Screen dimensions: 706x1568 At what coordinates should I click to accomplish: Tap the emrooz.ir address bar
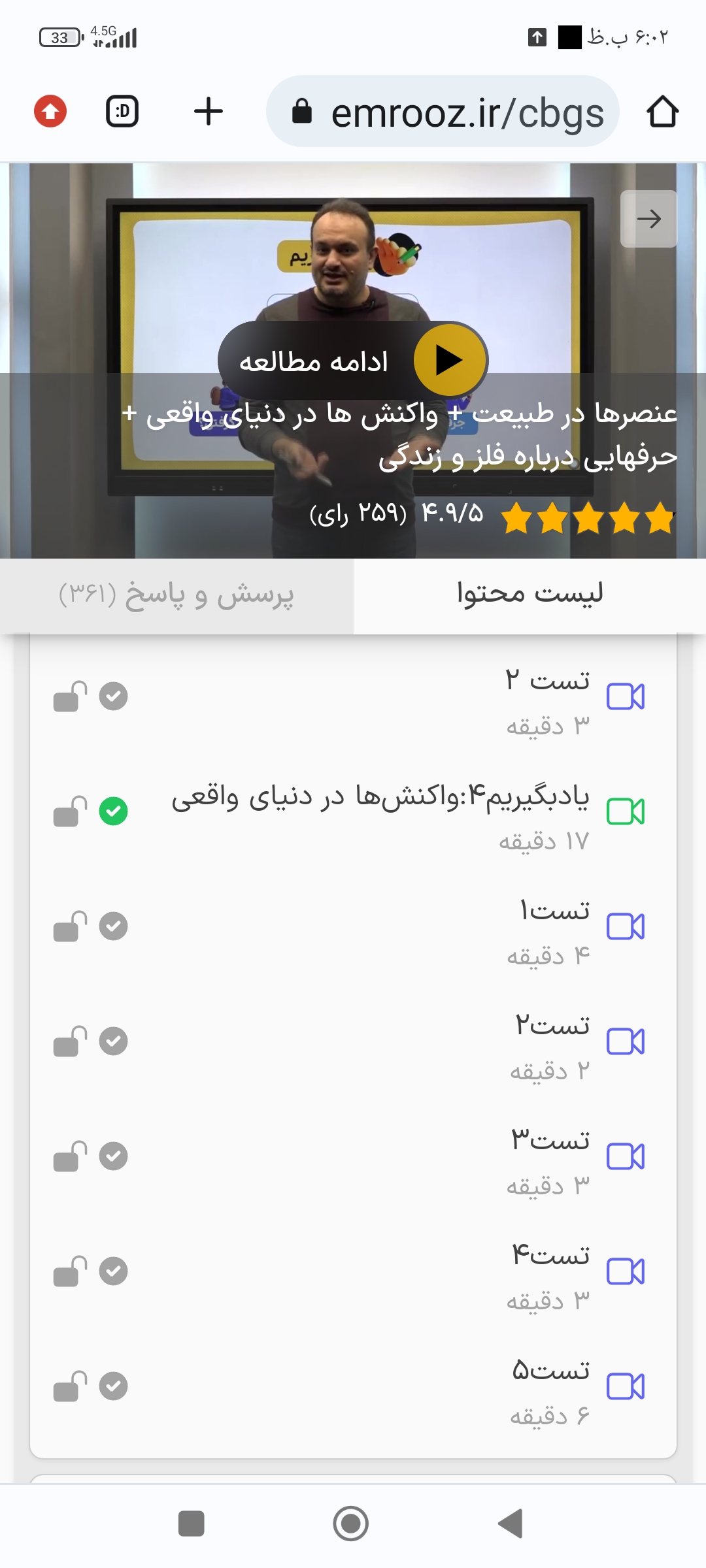point(445,112)
